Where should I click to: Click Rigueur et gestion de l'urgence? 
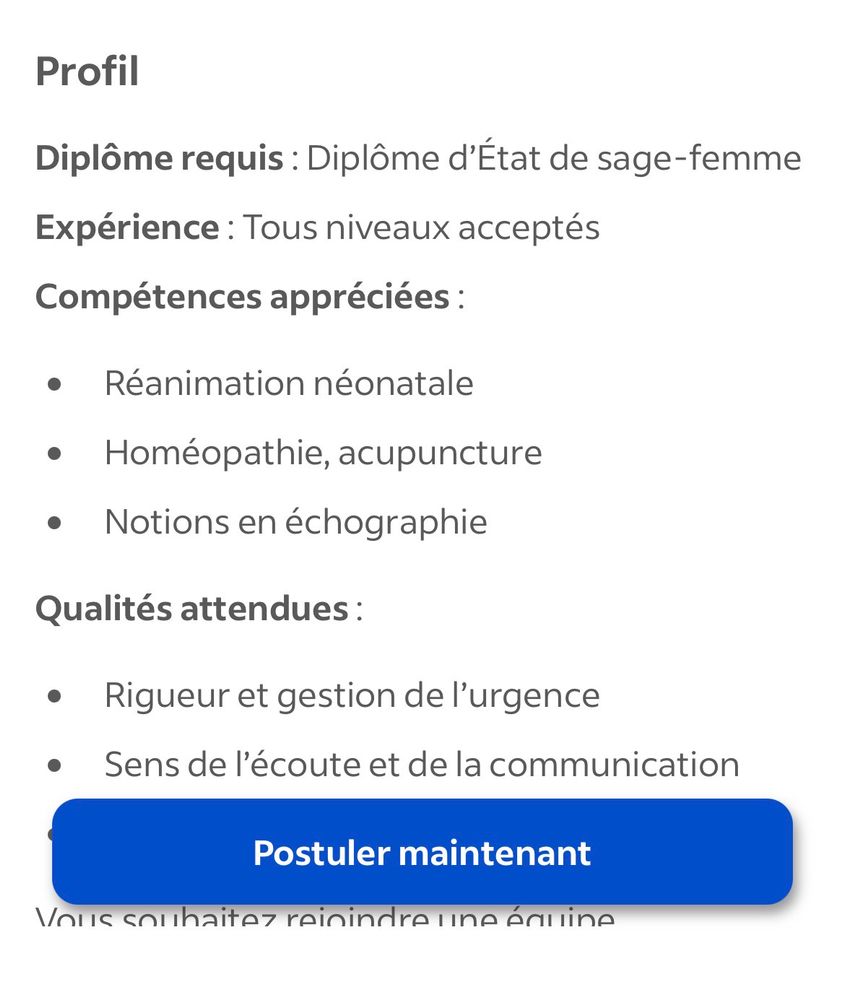tap(351, 694)
